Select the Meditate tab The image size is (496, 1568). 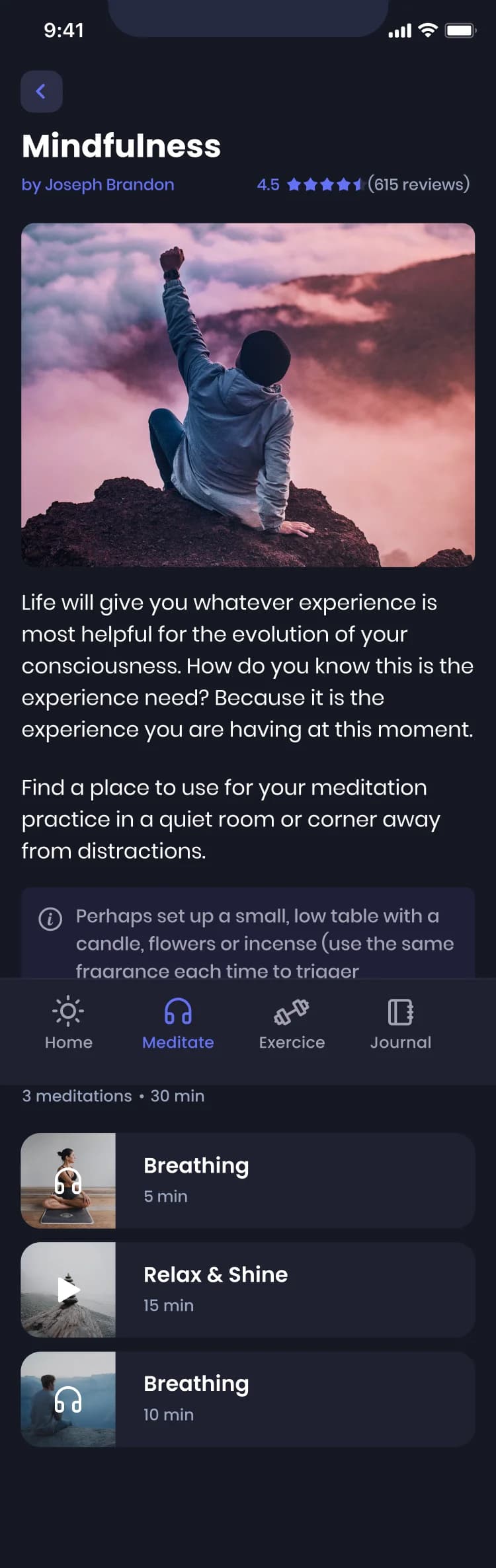coord(178,1023)
